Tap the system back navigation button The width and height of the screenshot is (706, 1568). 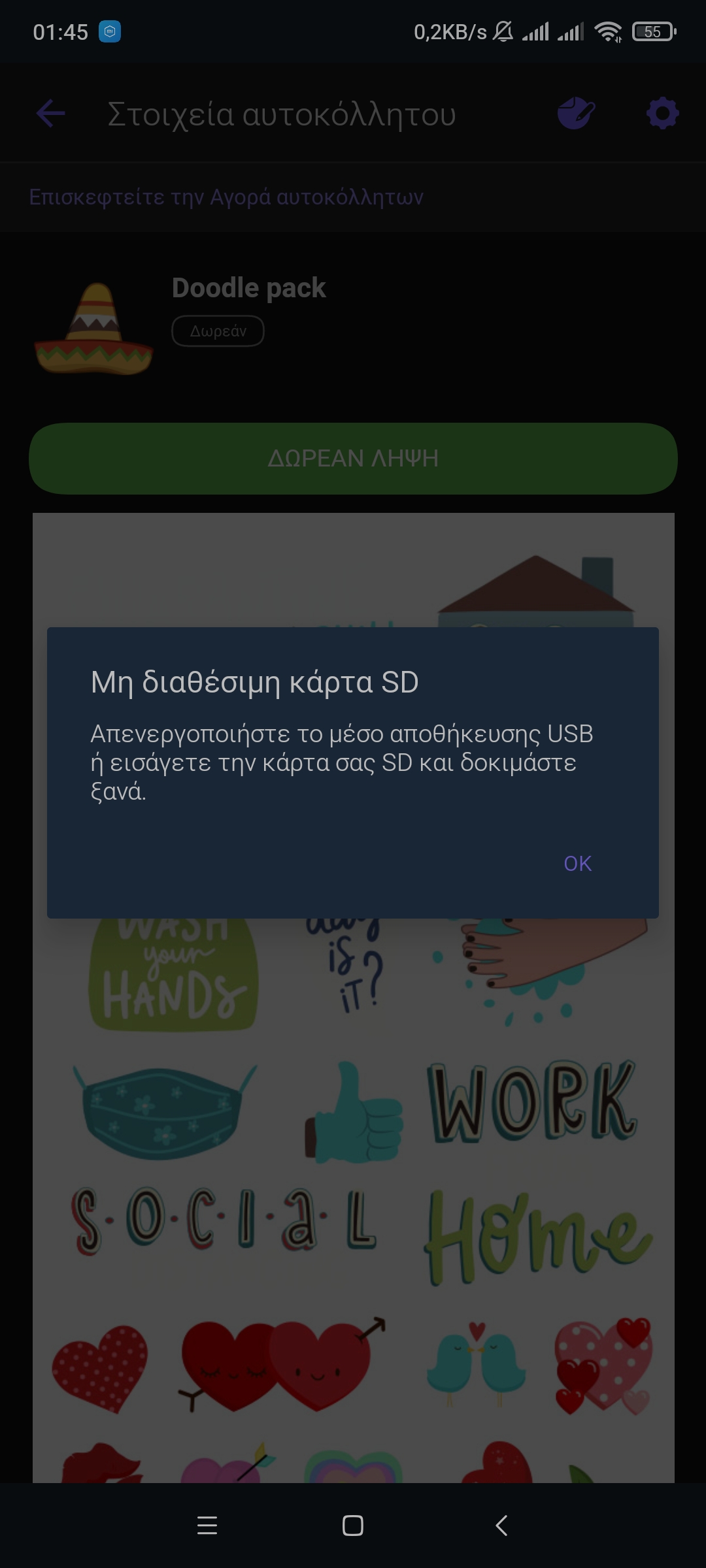(501, 1526)
